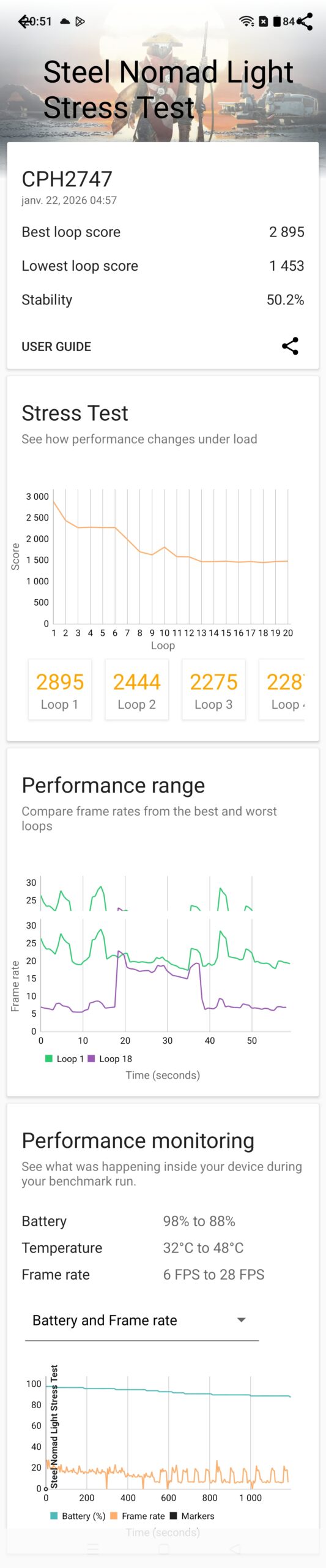Open the USER GUIDE link

[56, 347]
